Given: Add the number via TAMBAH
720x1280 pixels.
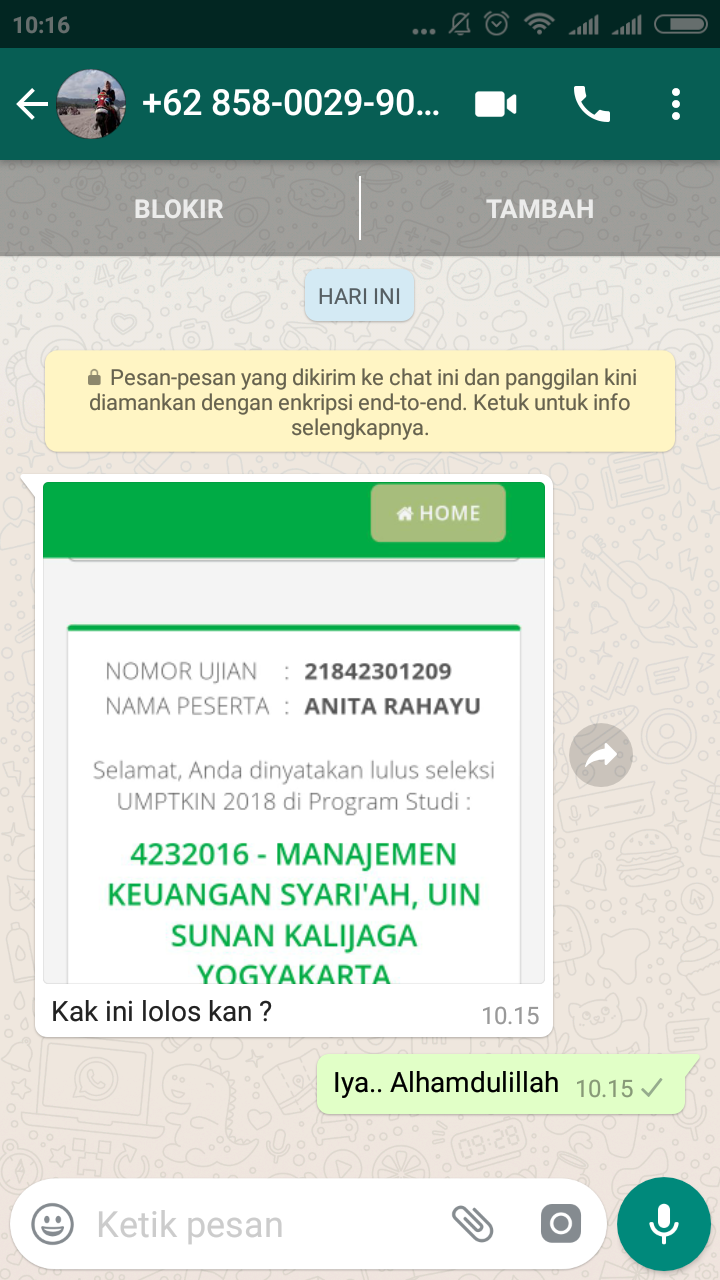Looking at the screenshot, I should [x=540, y=209].
